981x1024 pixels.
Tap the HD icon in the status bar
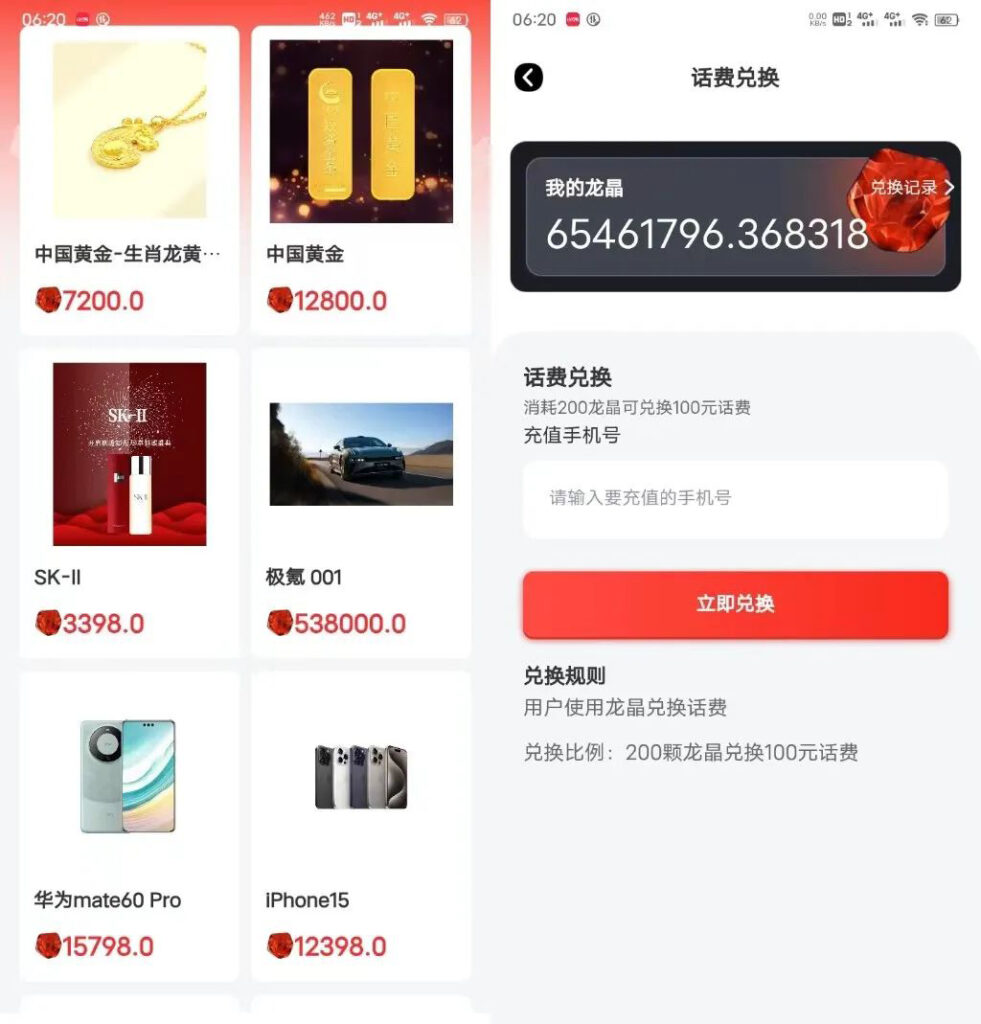pyautogui.click(x=840, y=17)
